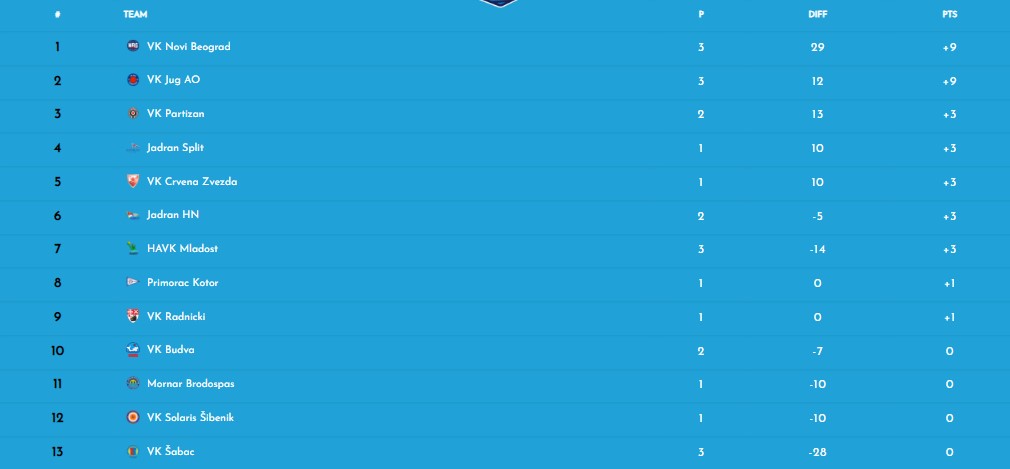View the VK Šabac team entry
Viewport: 1010px width, 469px height.
pyautogui.click(x=170, y=452)
